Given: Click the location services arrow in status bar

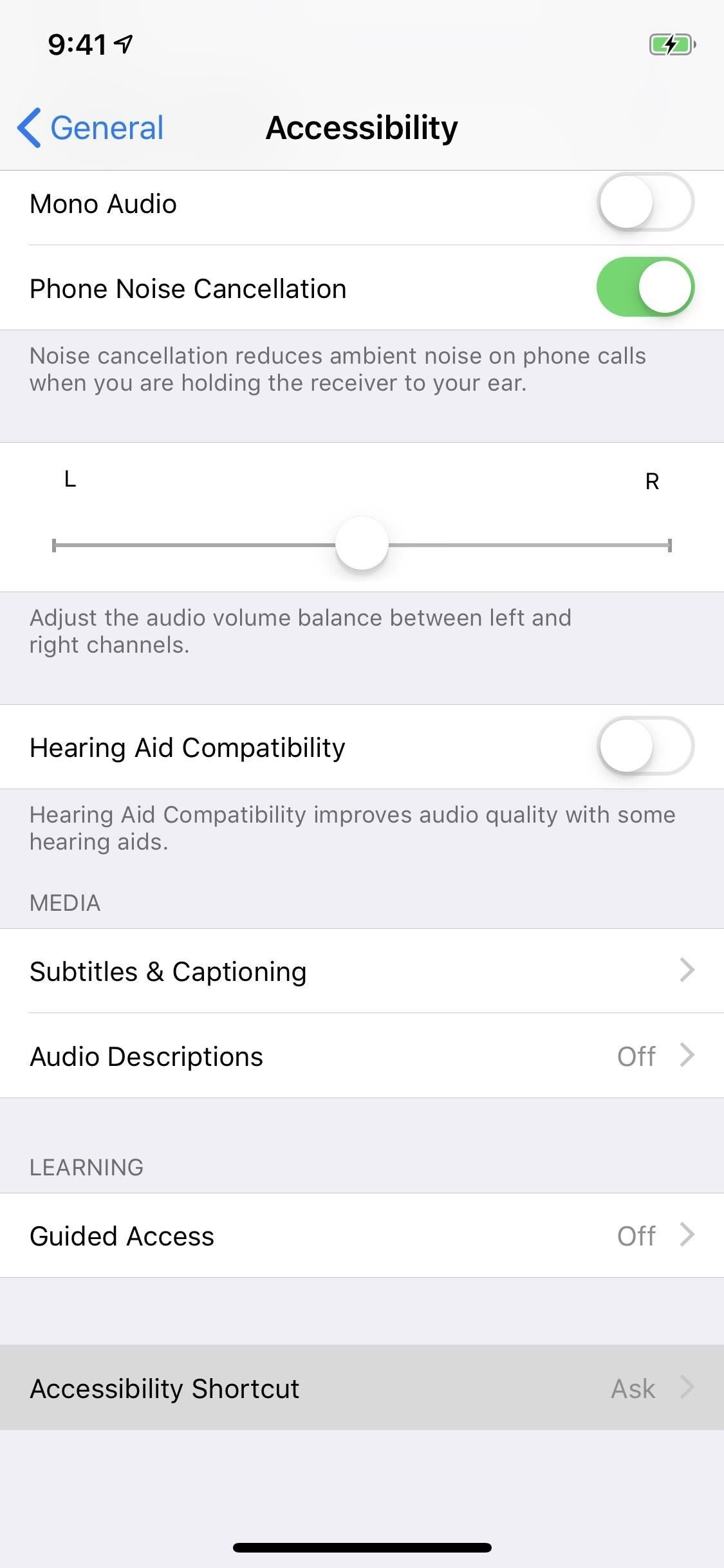Looking at the screenshot, I should click(x=123, y=44).
